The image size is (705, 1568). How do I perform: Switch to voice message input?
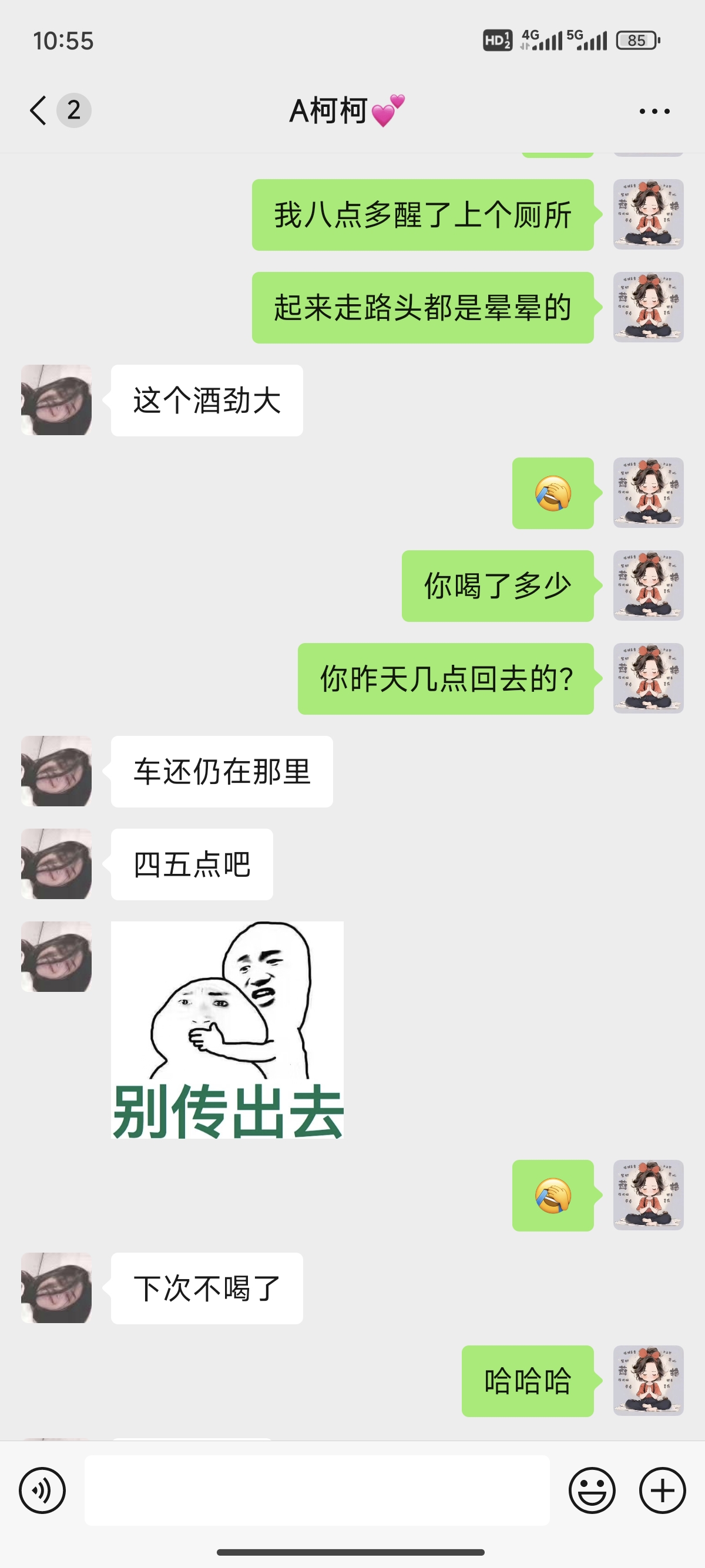42,1490
